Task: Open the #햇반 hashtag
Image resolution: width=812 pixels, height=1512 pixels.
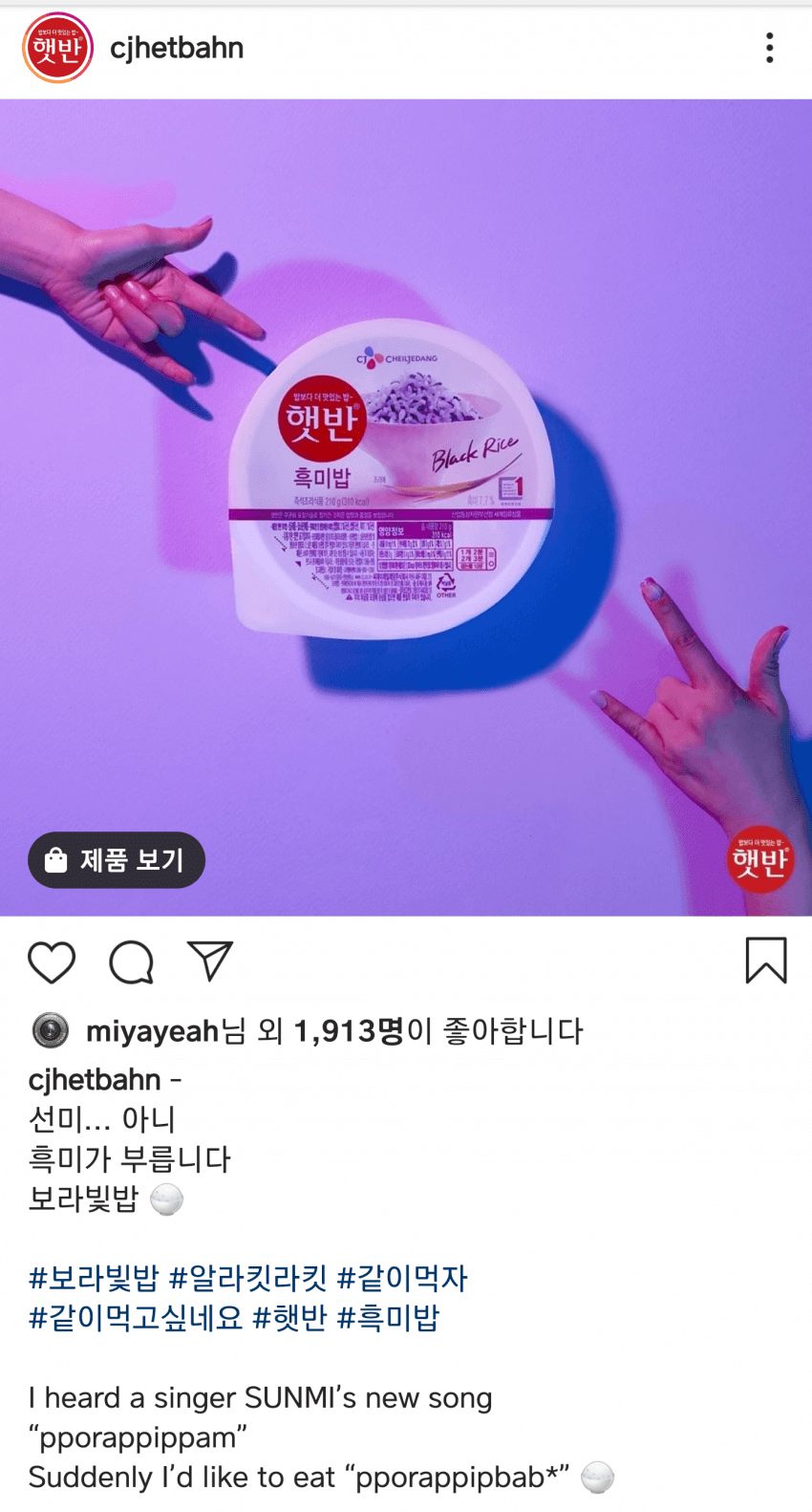Action: 289,1318
